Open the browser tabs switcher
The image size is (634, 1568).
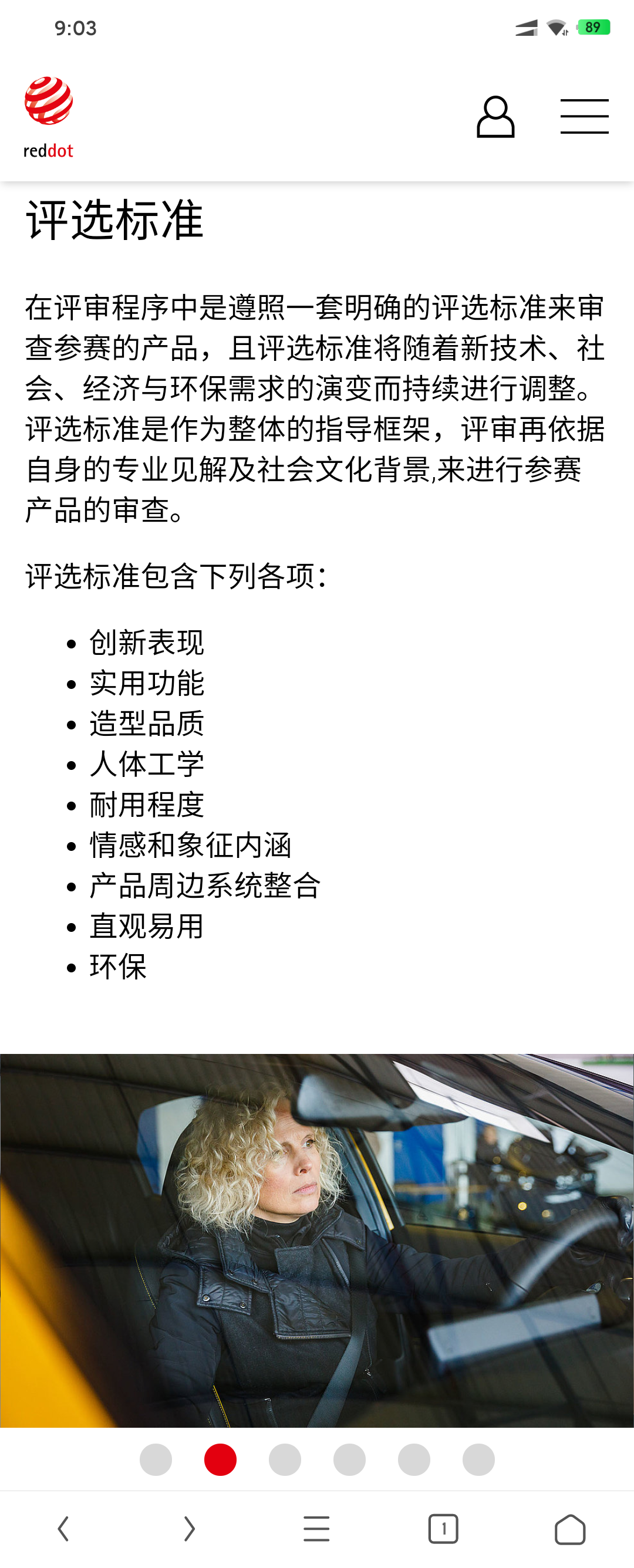point(443,1528)
